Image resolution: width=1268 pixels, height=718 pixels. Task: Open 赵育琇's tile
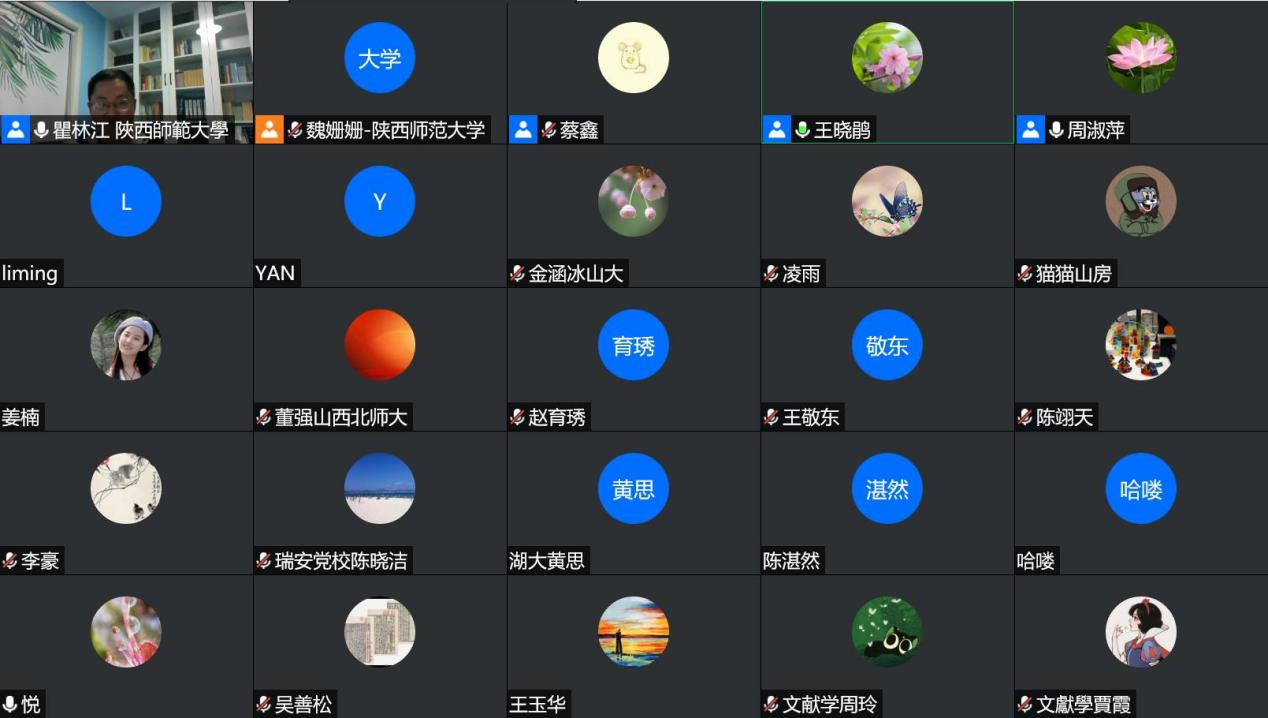point(633,359)
